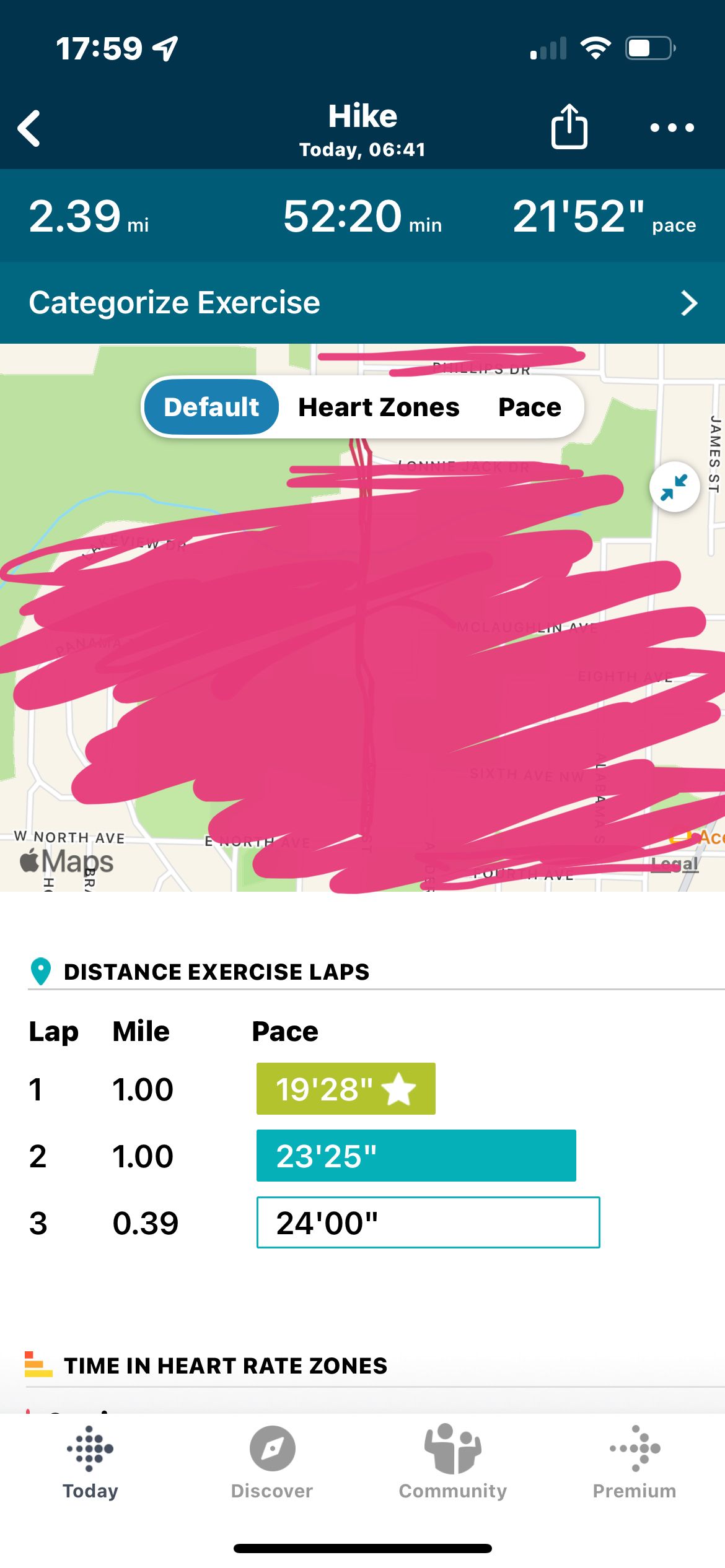Tap the Today dots icon
The width and height of the screenshot is (725, 1568).
[x=89, y=1449]
